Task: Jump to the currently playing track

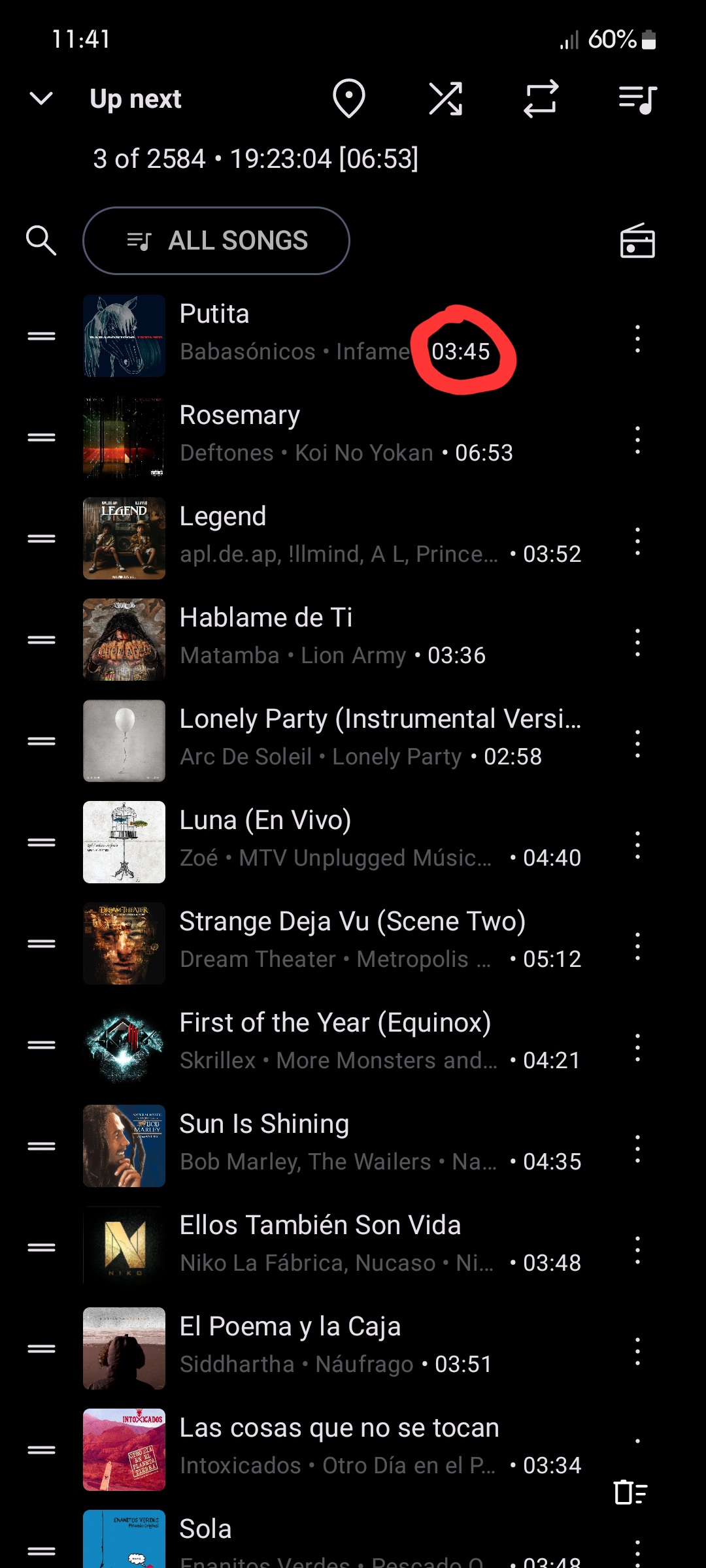Action: (x=348, y=99)
